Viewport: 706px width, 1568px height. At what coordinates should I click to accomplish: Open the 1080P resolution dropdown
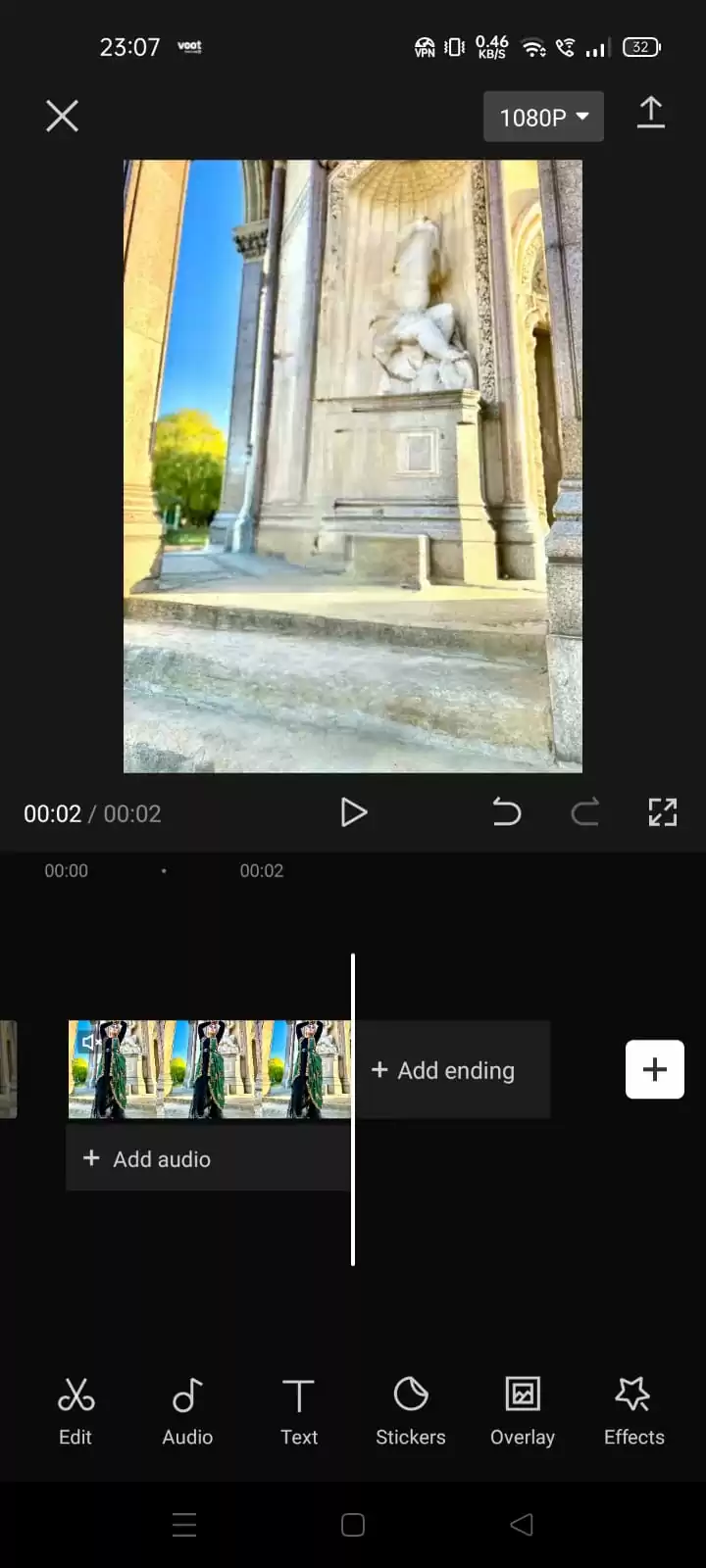point(543,117)
